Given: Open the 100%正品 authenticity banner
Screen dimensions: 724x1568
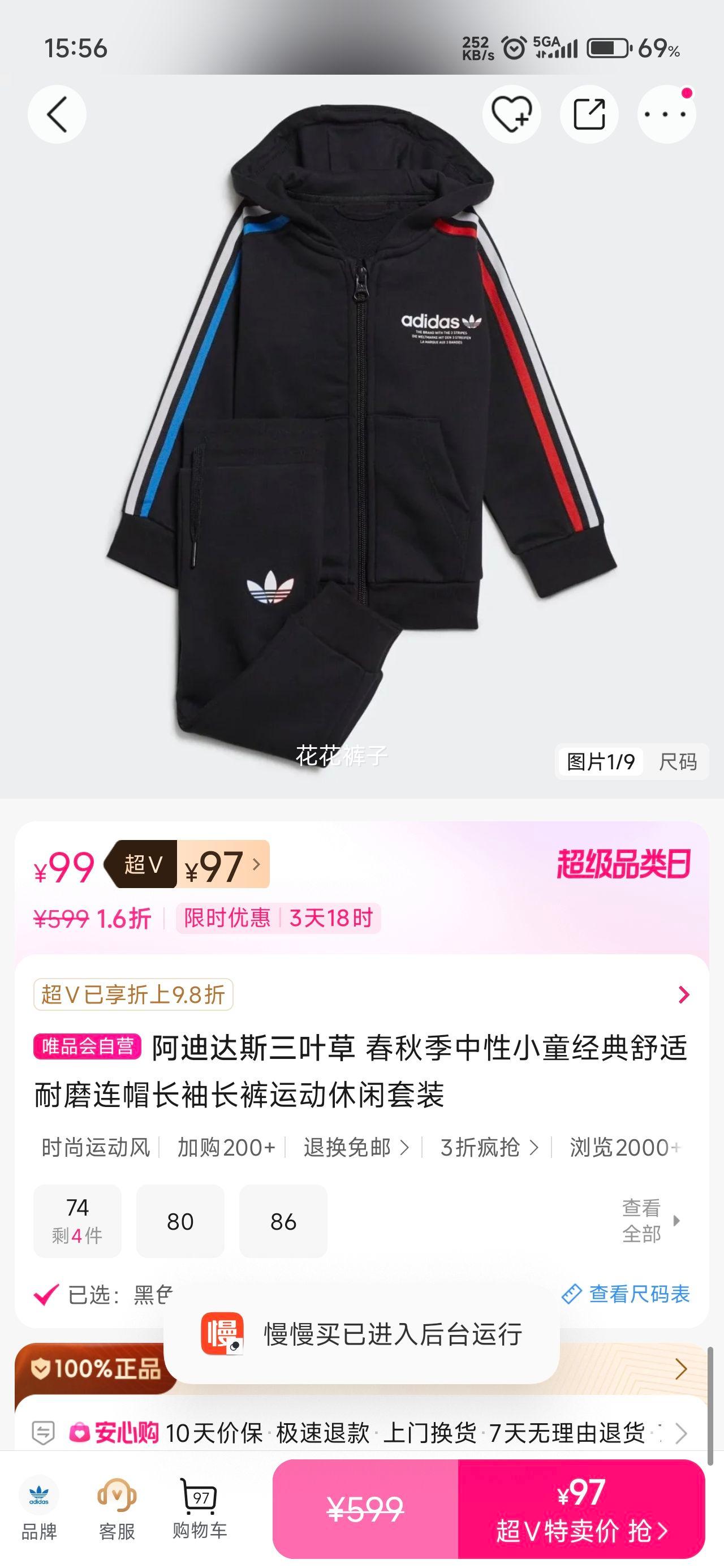Looking at the screenshot, I should tap(680, 1369).
